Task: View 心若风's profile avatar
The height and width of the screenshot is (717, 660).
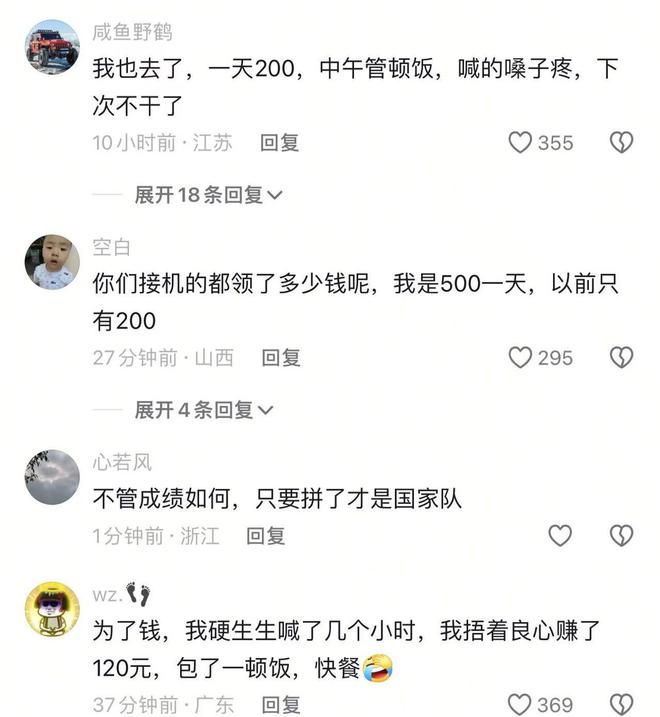Action: pyautogui.click(x=52, y=476)
